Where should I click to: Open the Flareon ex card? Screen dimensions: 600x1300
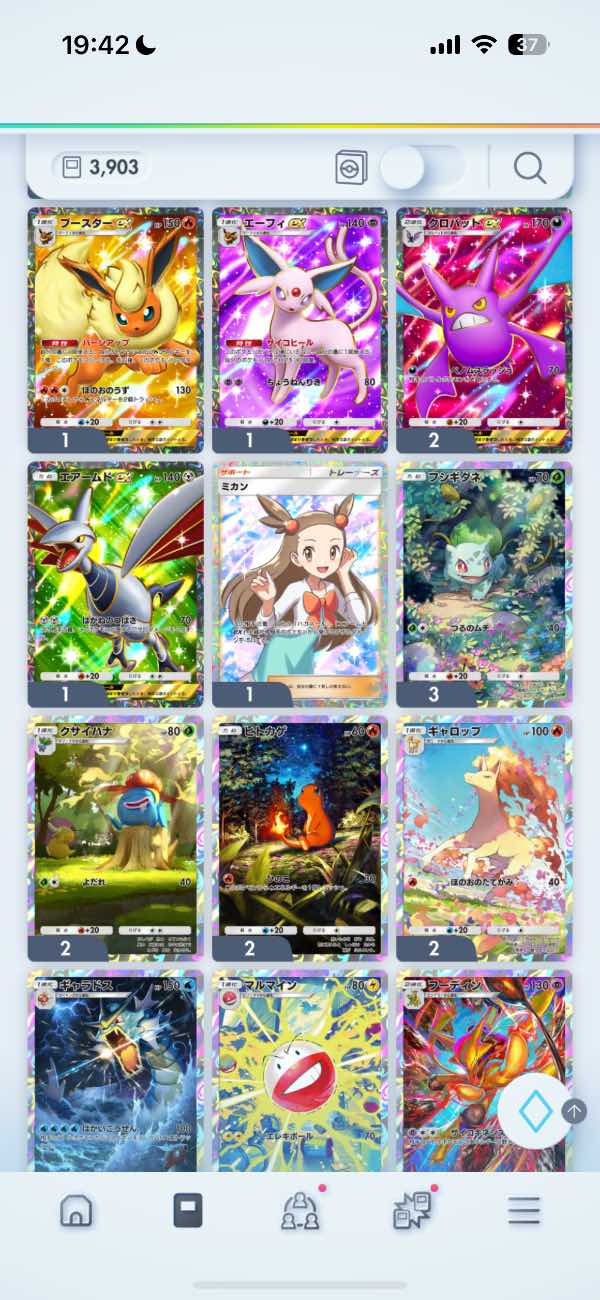click(x=115, y=320)
